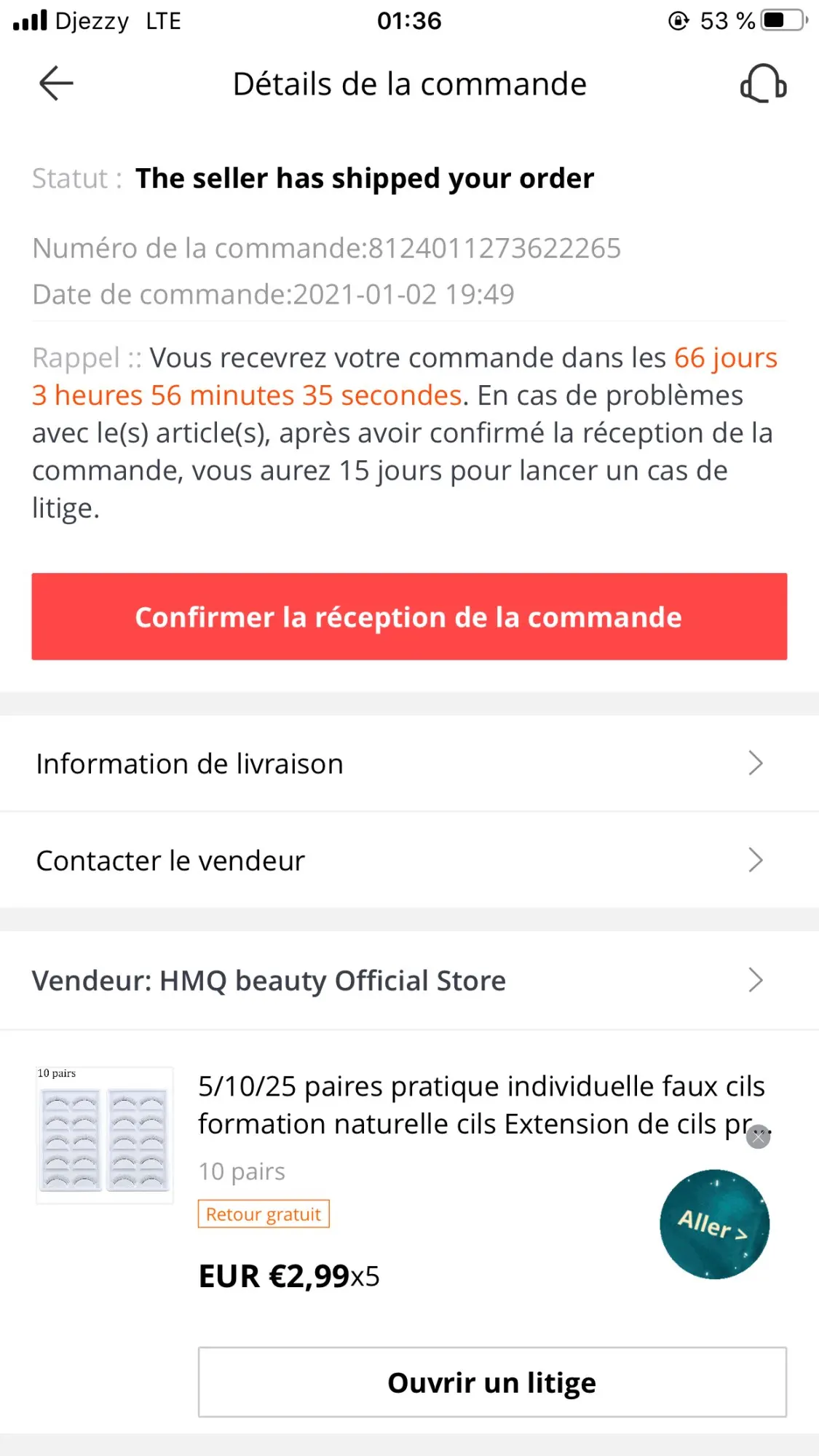Dismiss the floating Aller badge
Image resolution: width=819 pixels, height=1456 pixels.
[759, 1136]
